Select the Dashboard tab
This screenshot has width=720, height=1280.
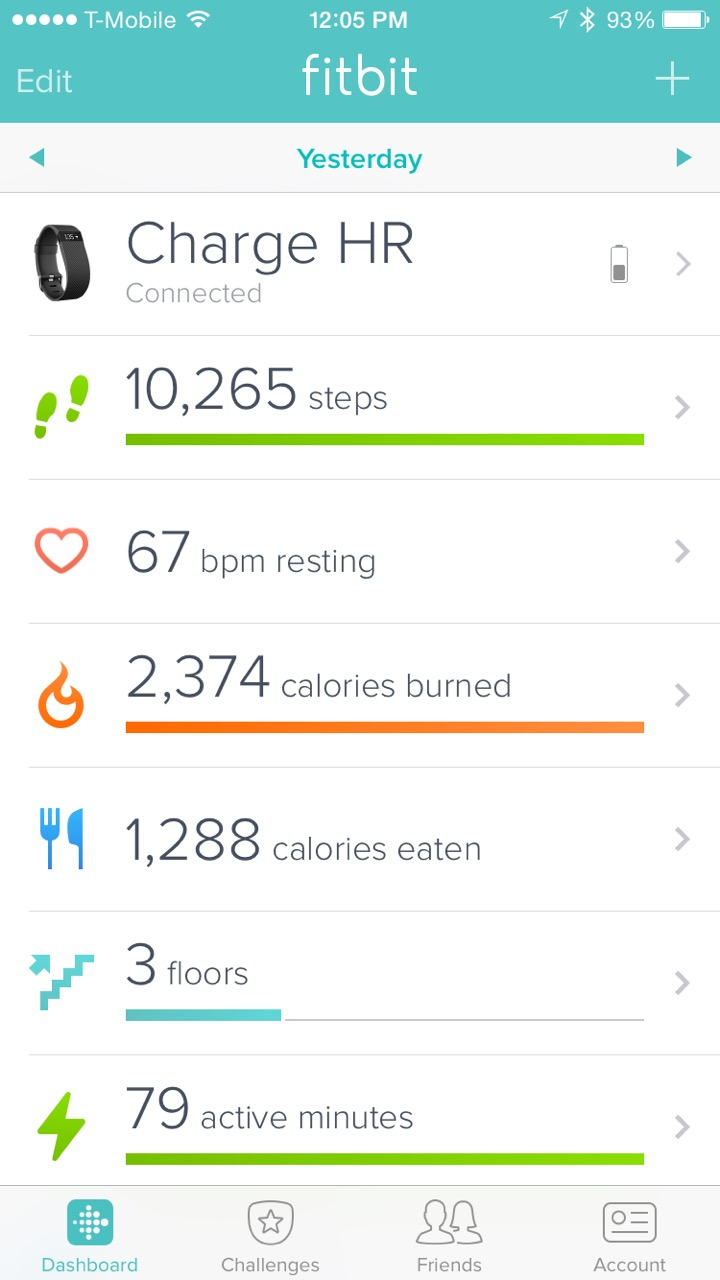point(90,1236)
